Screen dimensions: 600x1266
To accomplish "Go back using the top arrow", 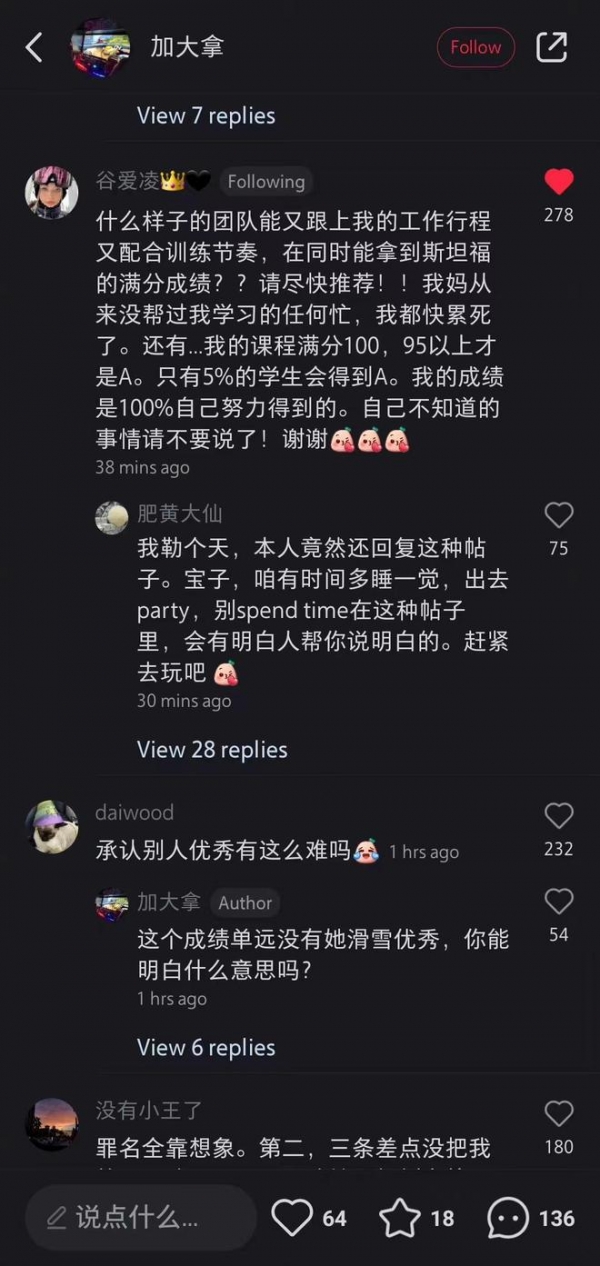I will tap(34, 47).
